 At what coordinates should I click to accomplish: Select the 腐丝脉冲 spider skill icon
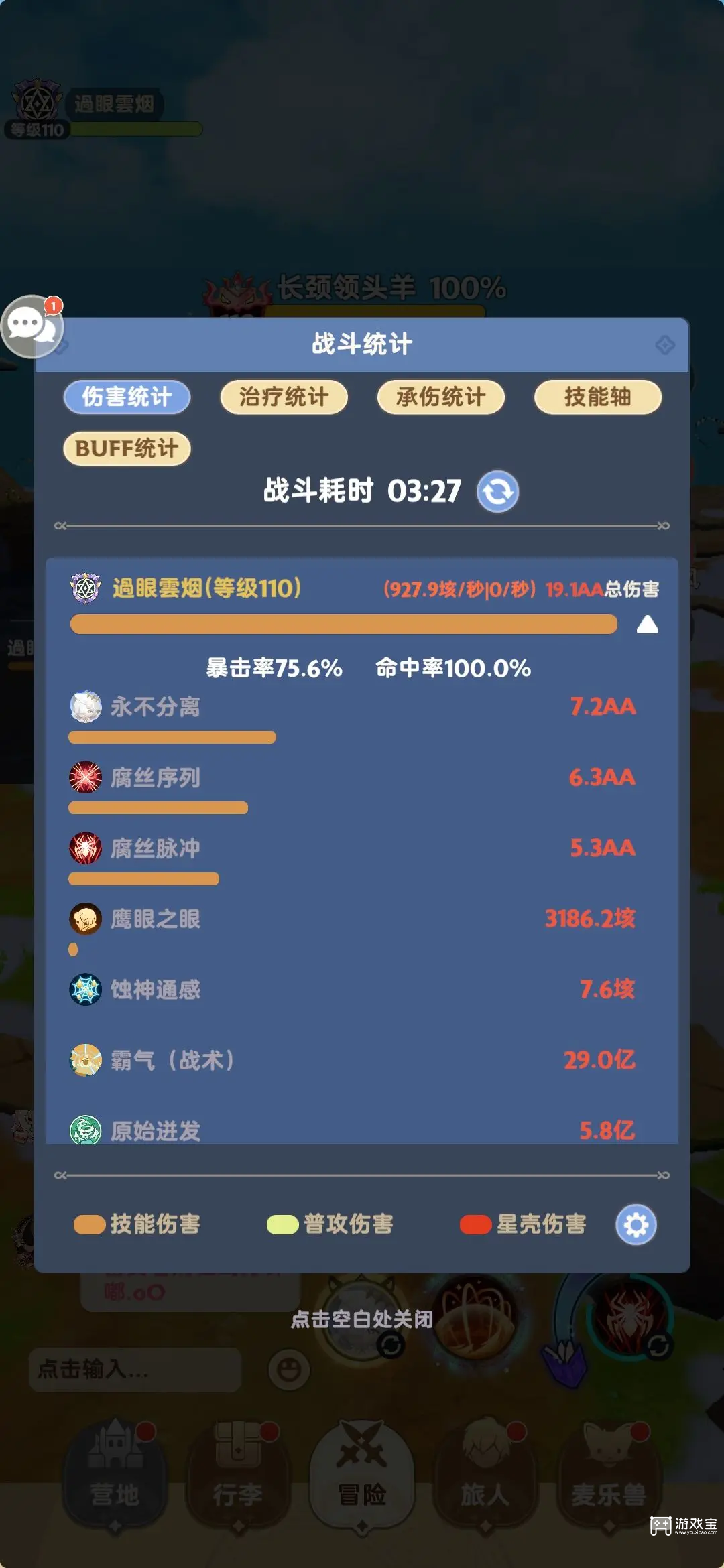[85, 849]
